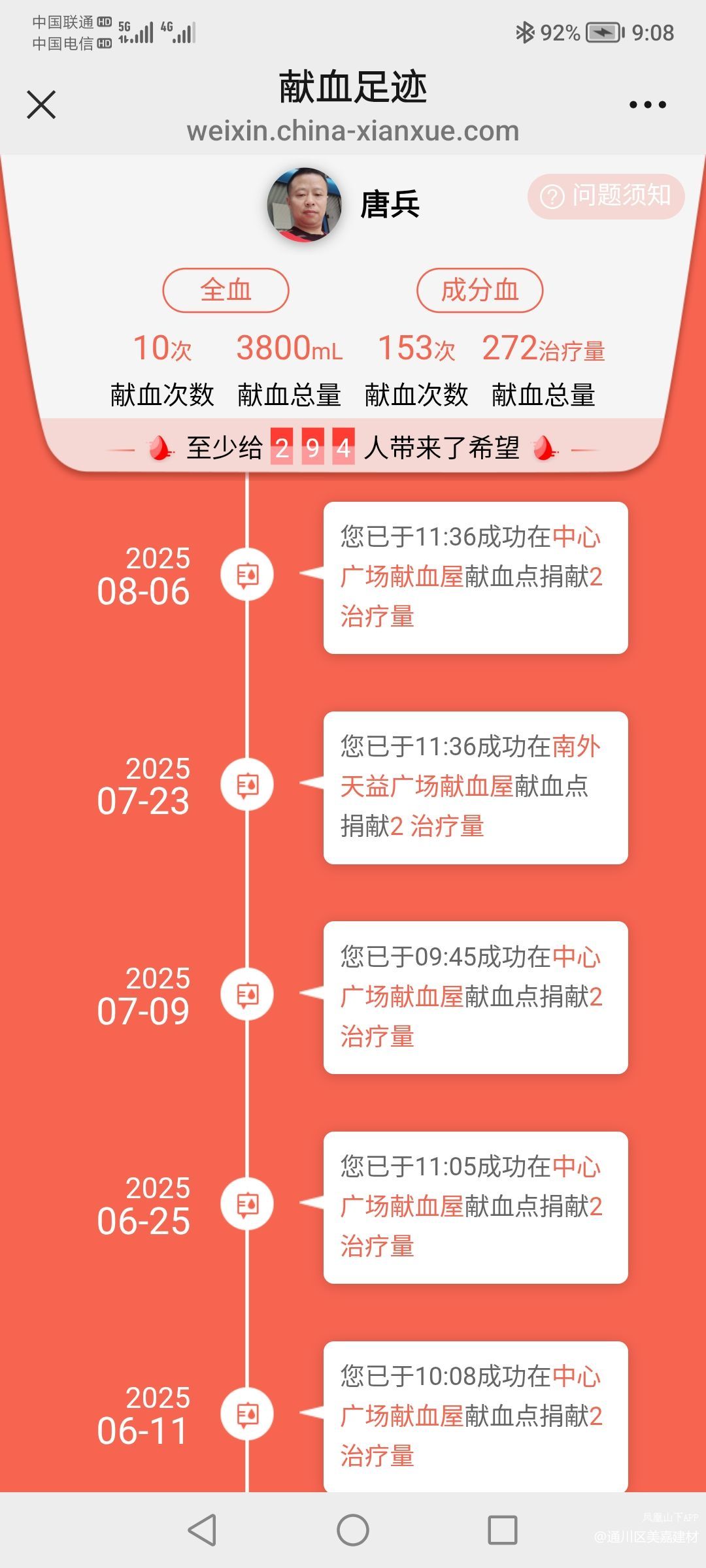
Task: Go to the home screen
Action: pyautogui.click(x=353, y=1530)
